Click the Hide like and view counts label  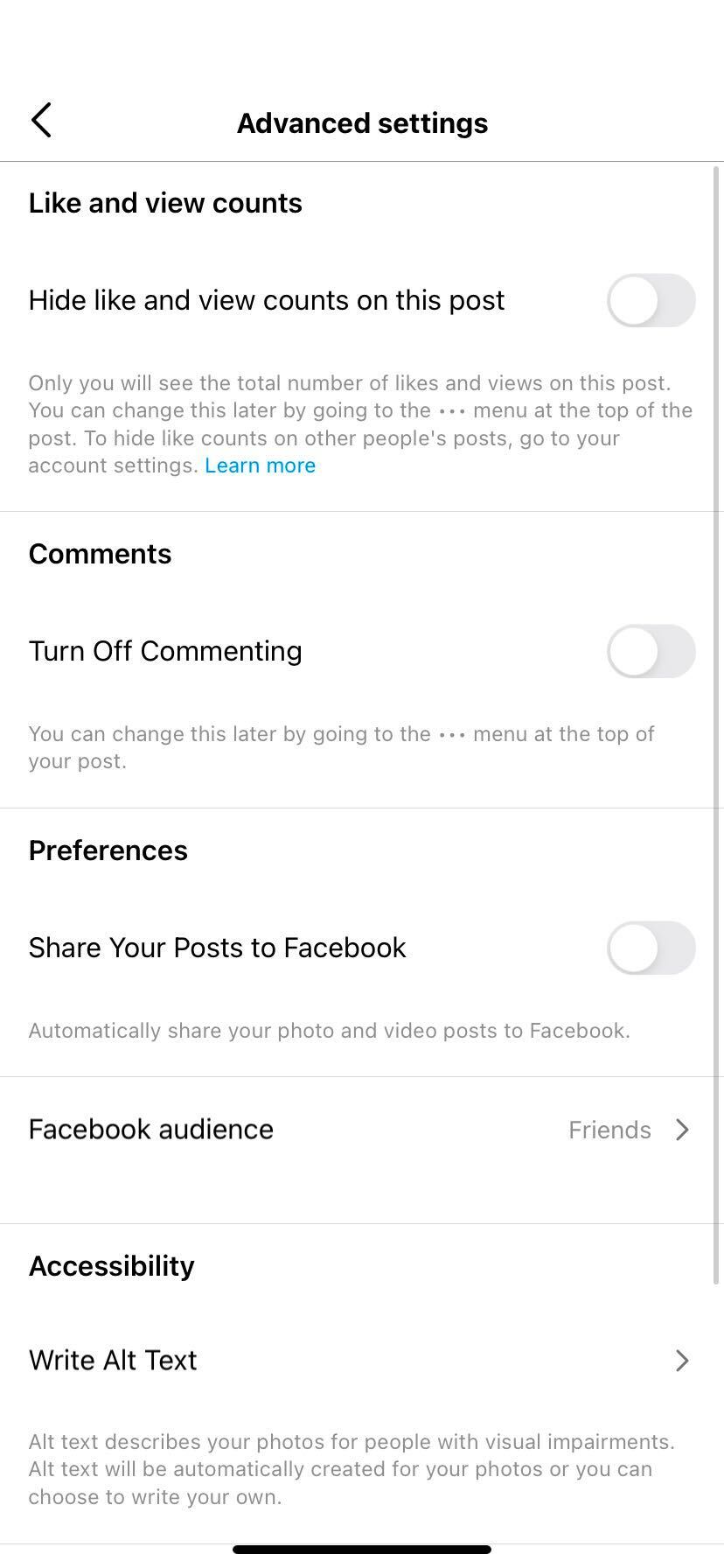click(267, 300)
